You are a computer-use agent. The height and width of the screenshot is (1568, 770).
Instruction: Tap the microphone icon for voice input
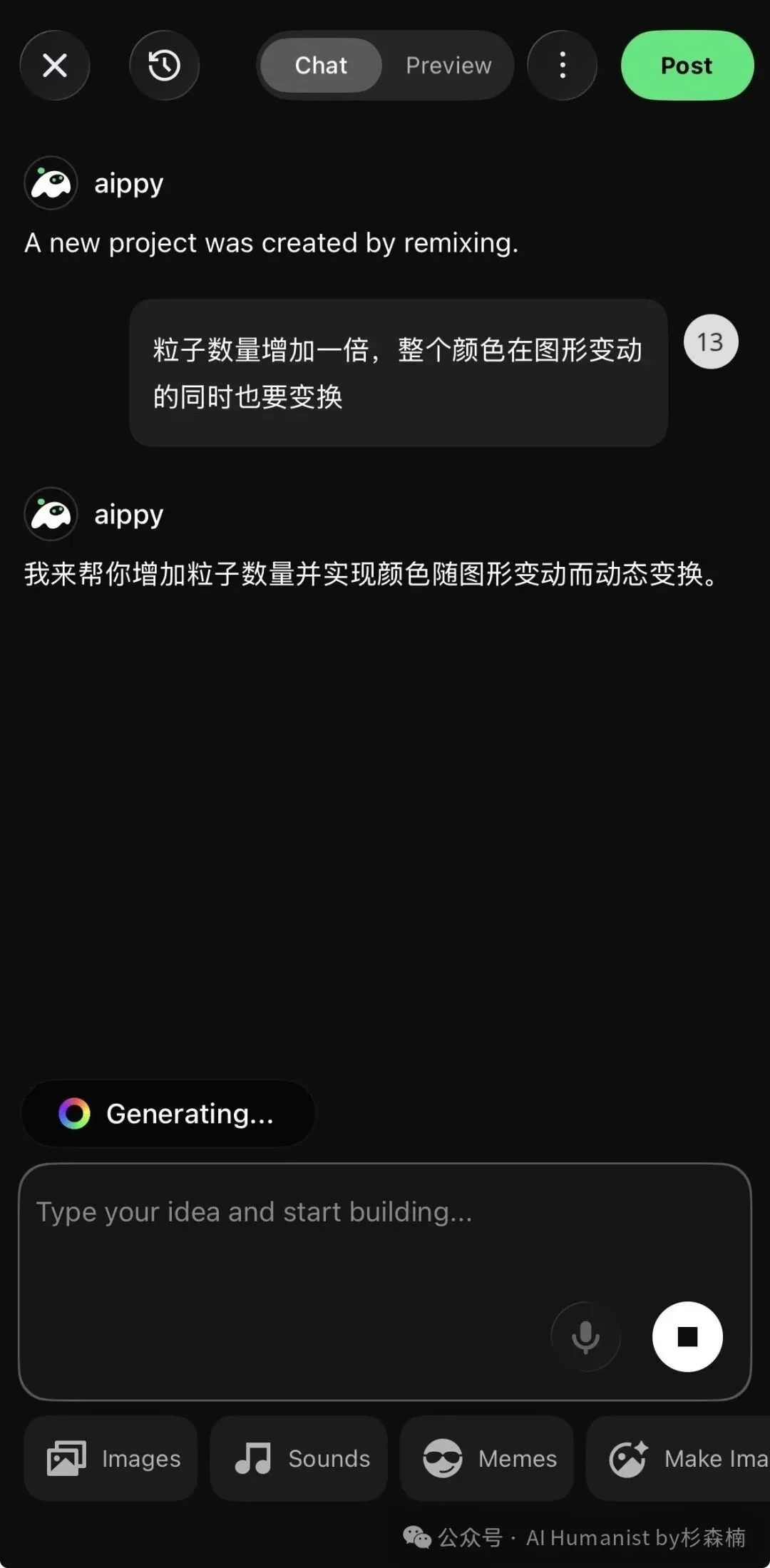pyautogui.click(x=586, y=1338)
